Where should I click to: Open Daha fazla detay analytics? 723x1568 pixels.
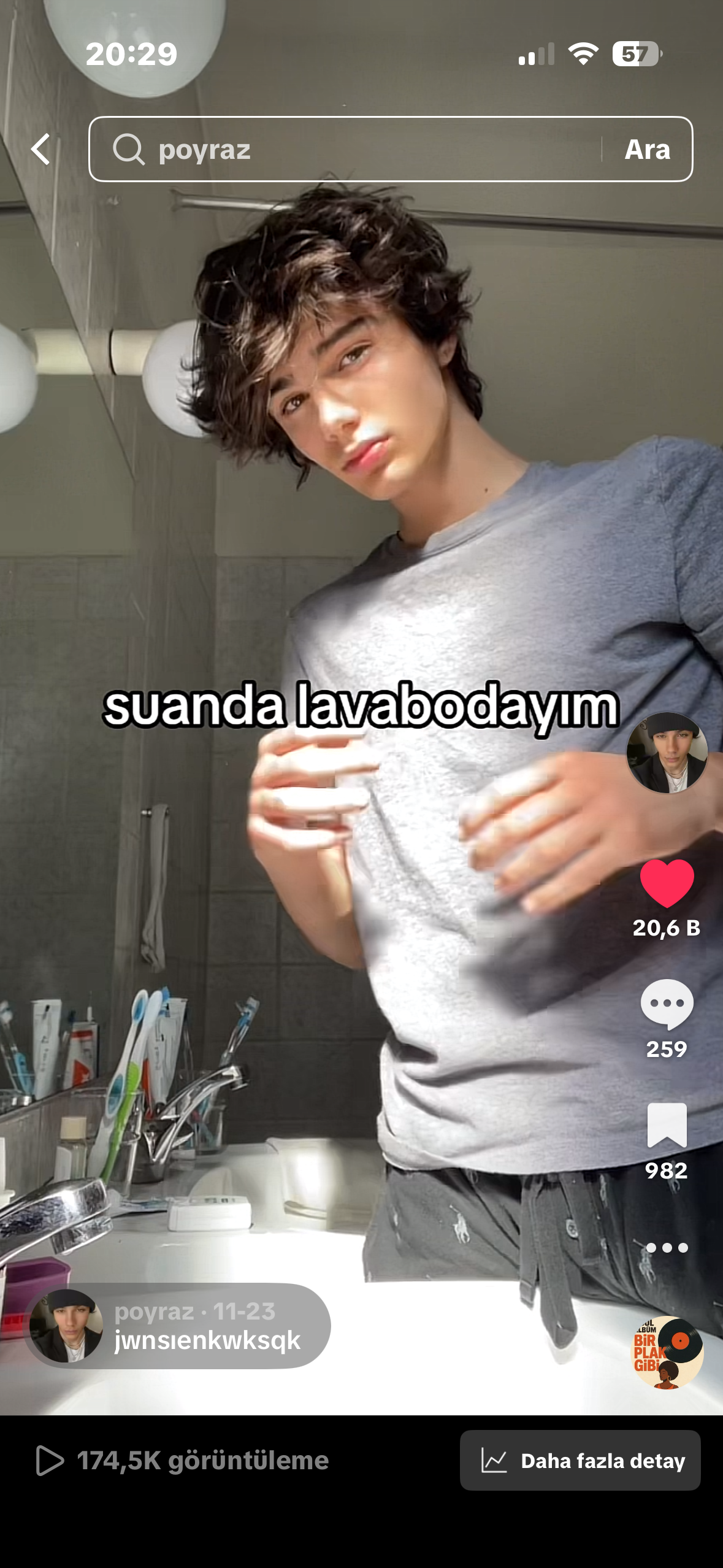[x=580, y=1461]
